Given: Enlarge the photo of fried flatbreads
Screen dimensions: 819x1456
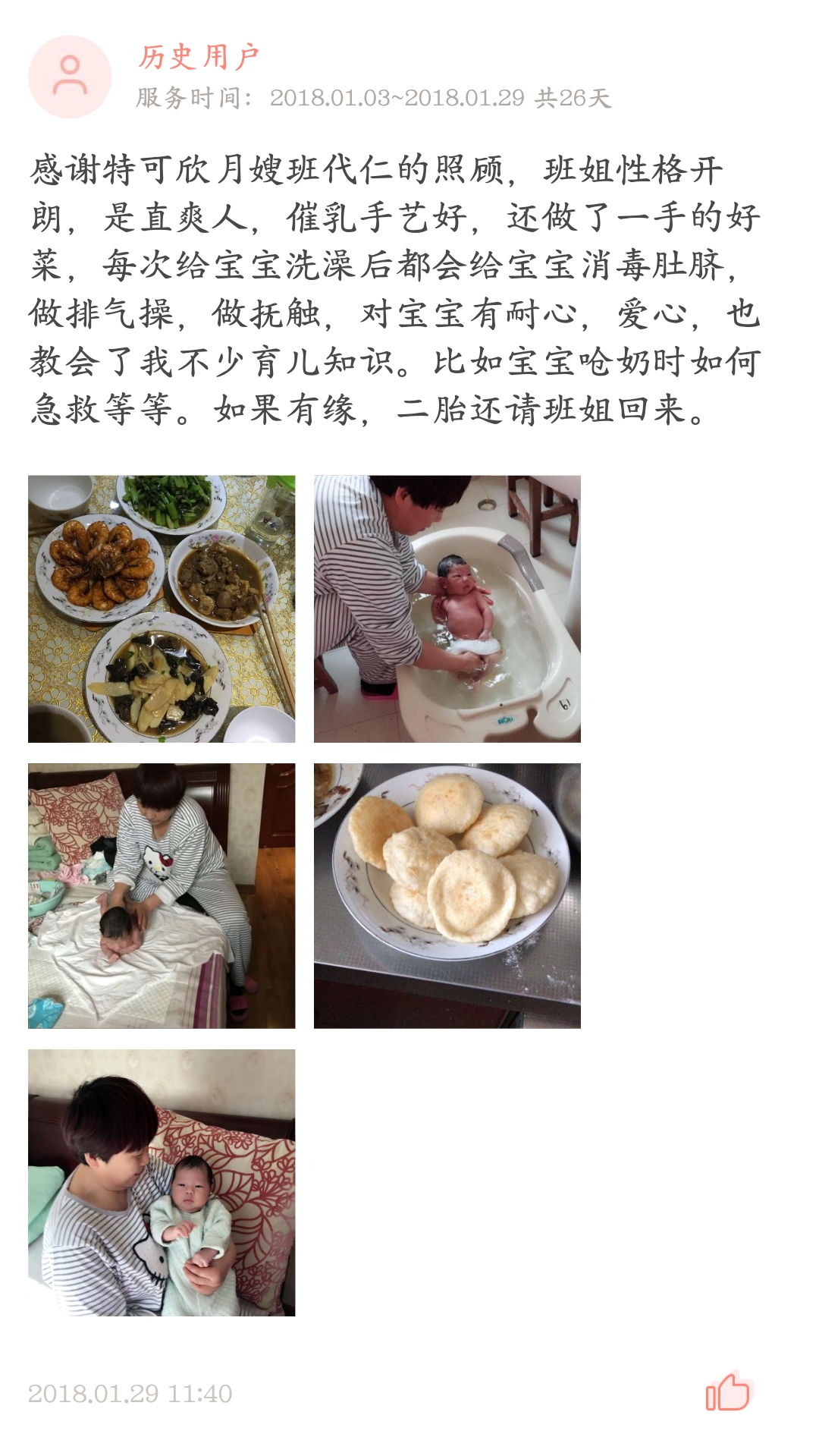Looking at the screenshot, I should (447, 895).
